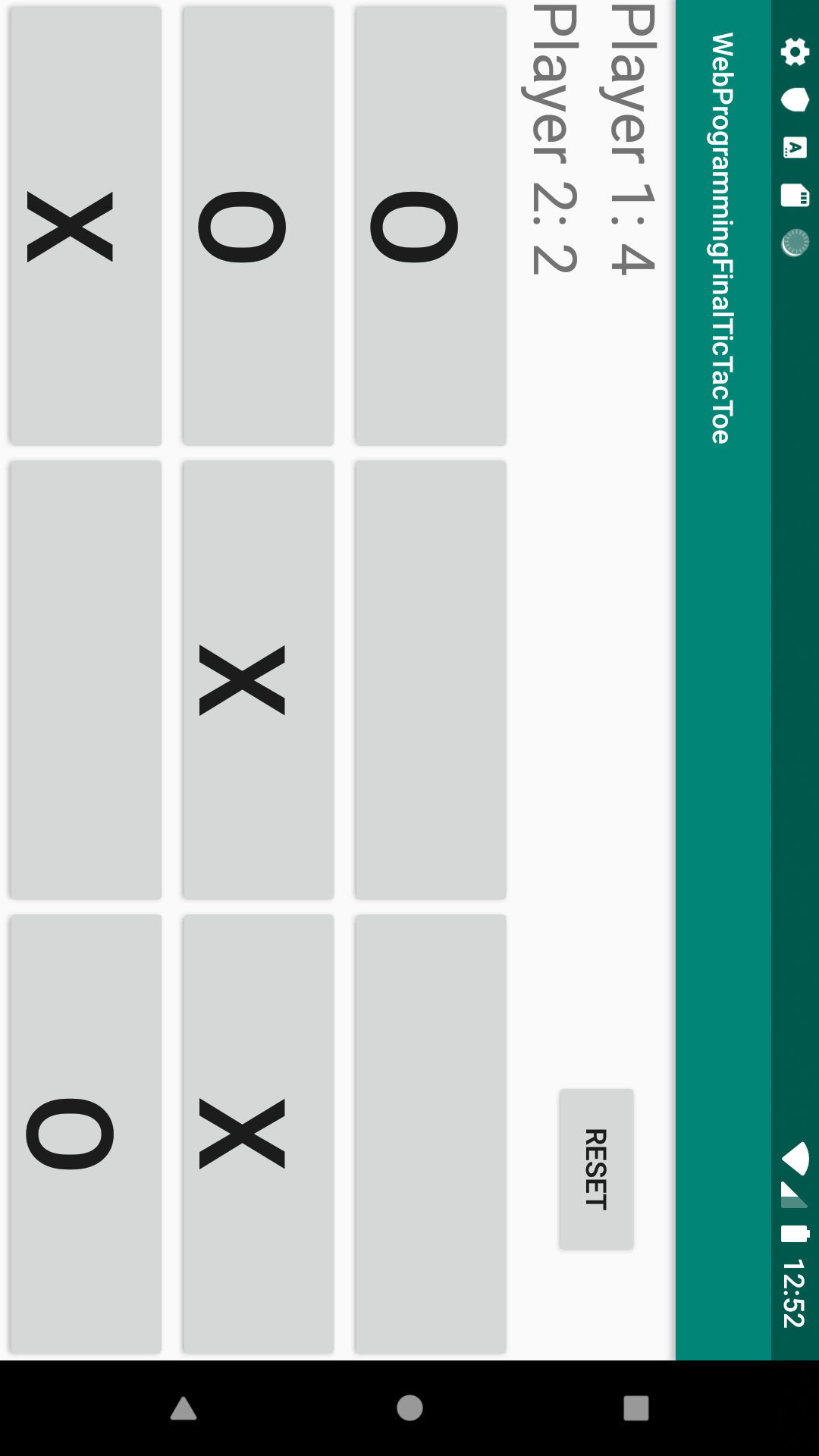Mark the empty edge cell adjacent to the center X
Viewport: 819px width, 1456px height.
click(430, 680)
